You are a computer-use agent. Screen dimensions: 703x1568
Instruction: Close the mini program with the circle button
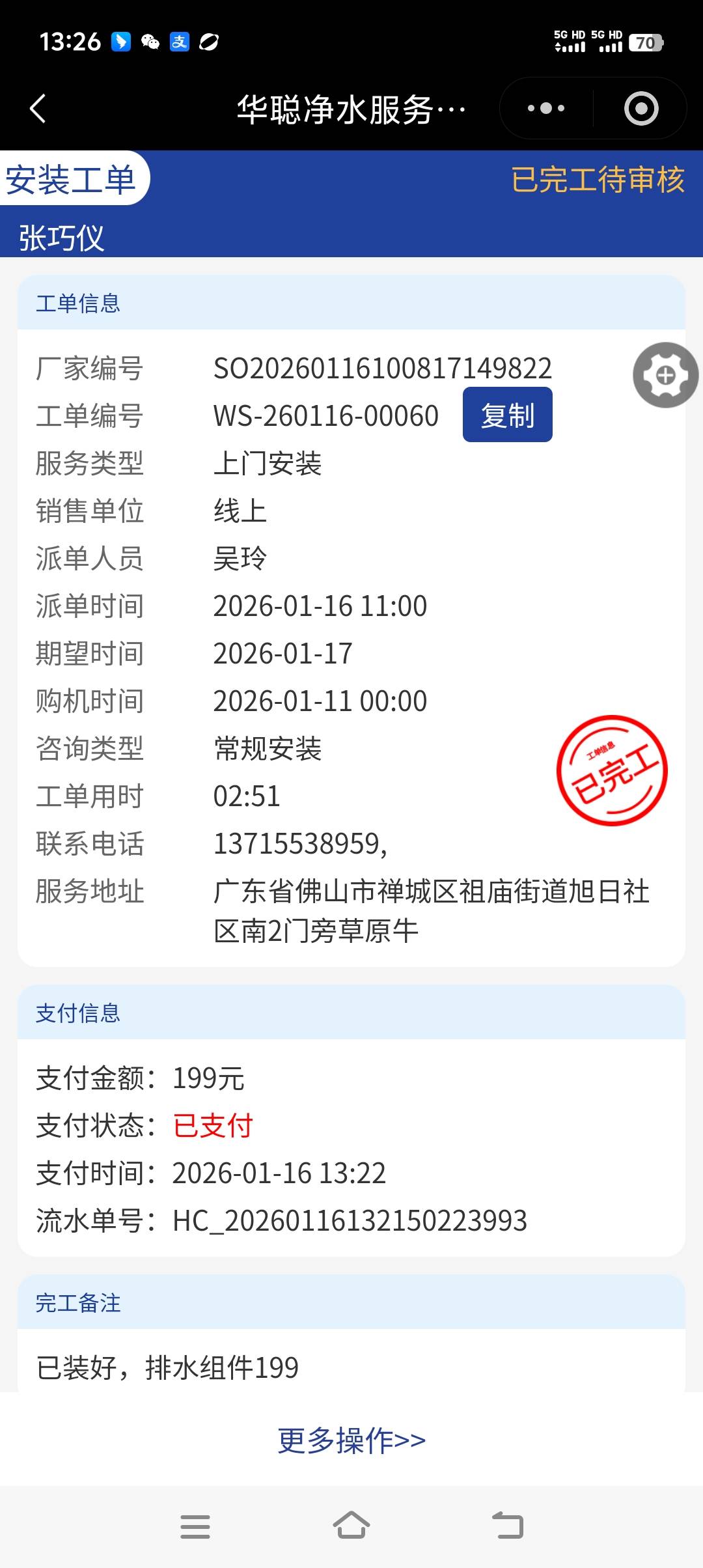coord(641,108)
